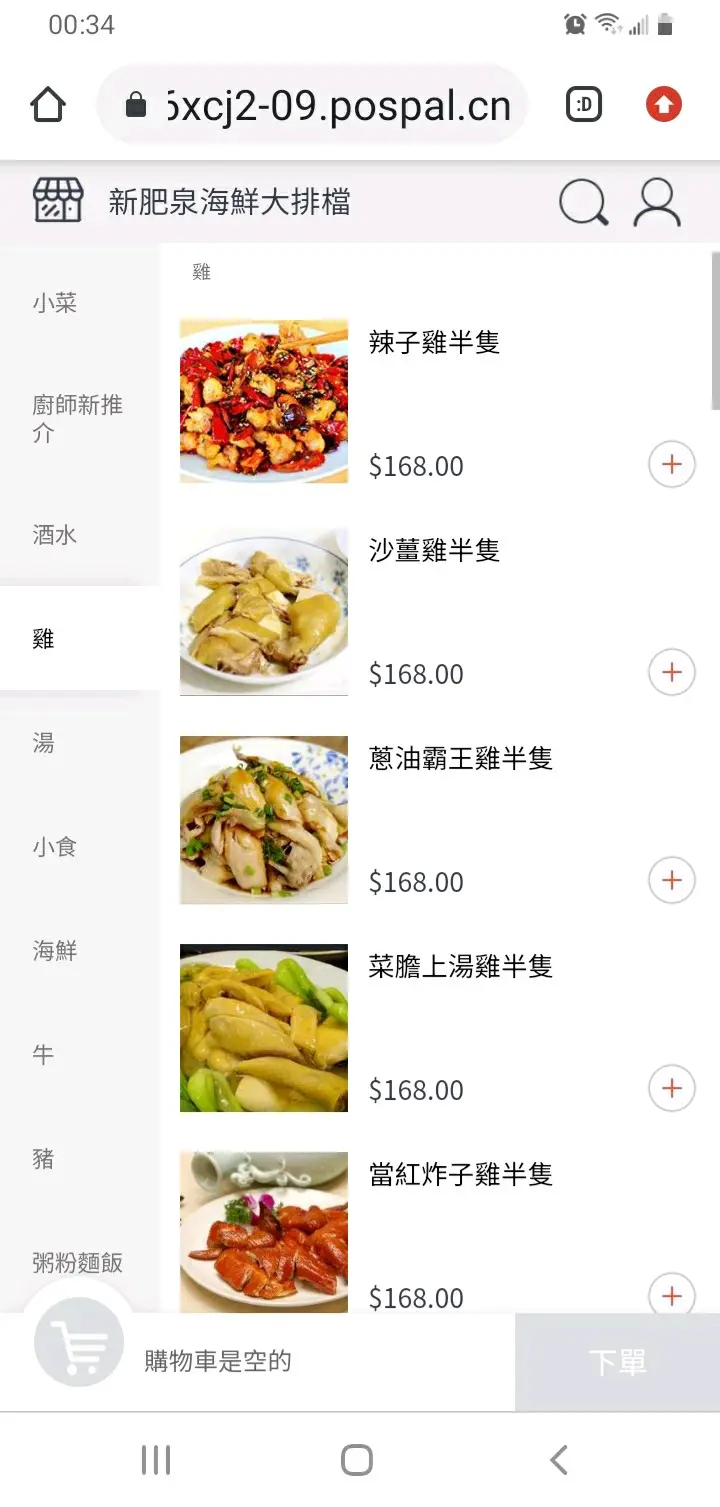Add 菜膽上湯雞半隻 to the cart

point(672,1089)
